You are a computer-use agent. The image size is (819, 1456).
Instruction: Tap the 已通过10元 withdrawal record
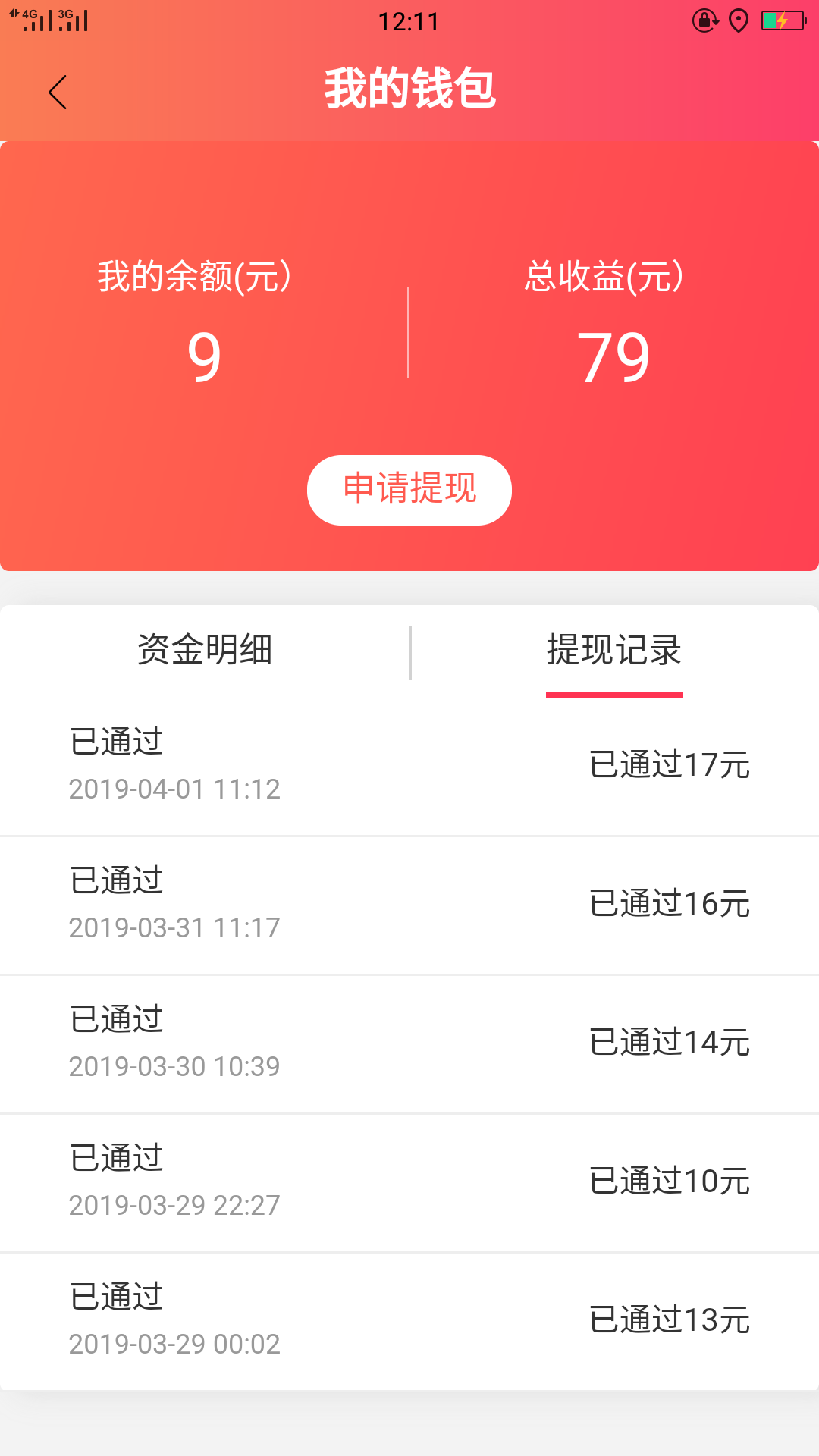click(x=670, y=1181)
